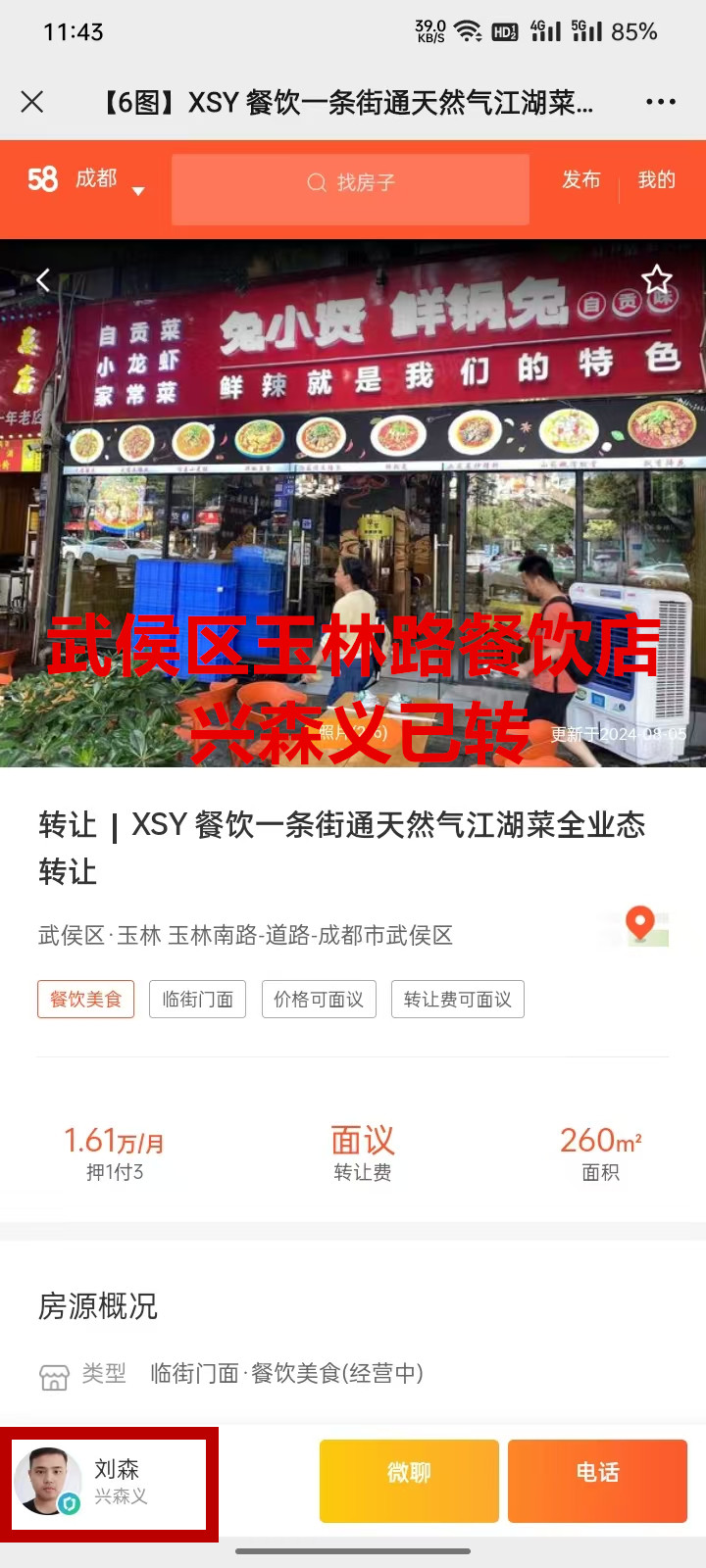The image size is (706, 1568).
Task: Open the three-dot overflow menu
Action: tap(660, 102)
